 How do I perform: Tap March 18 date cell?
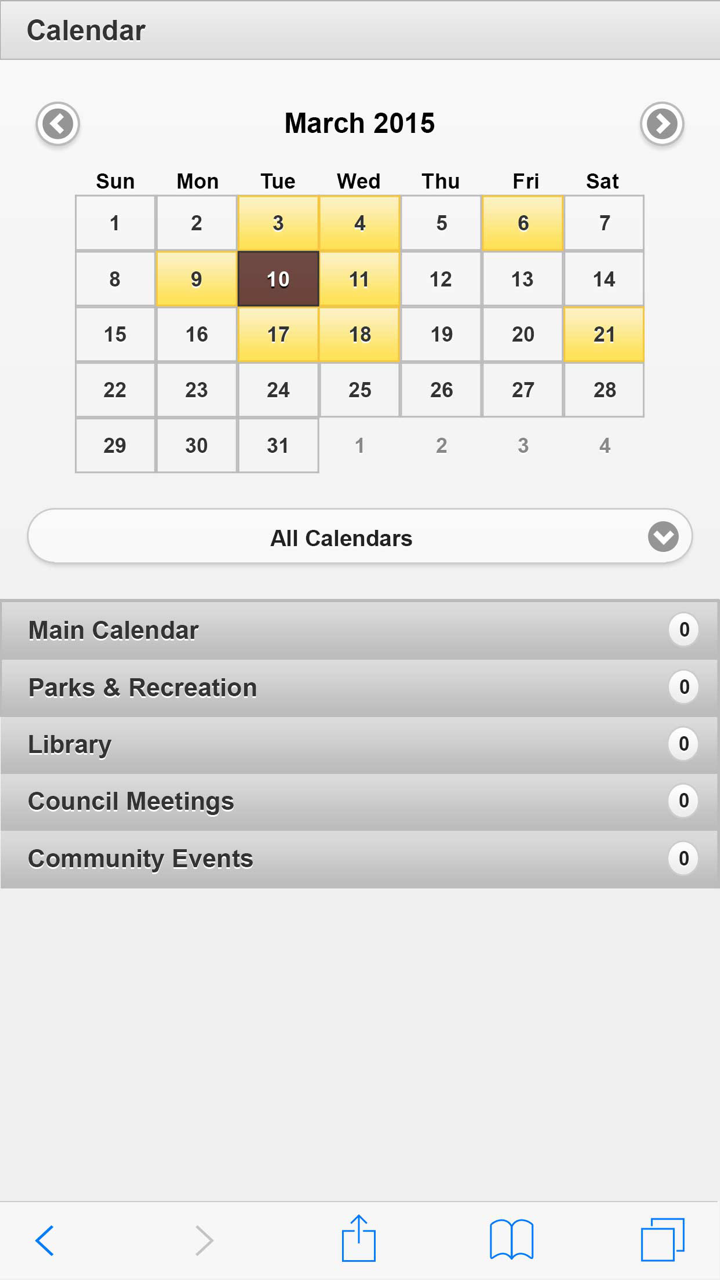click(x=360, y=335)
